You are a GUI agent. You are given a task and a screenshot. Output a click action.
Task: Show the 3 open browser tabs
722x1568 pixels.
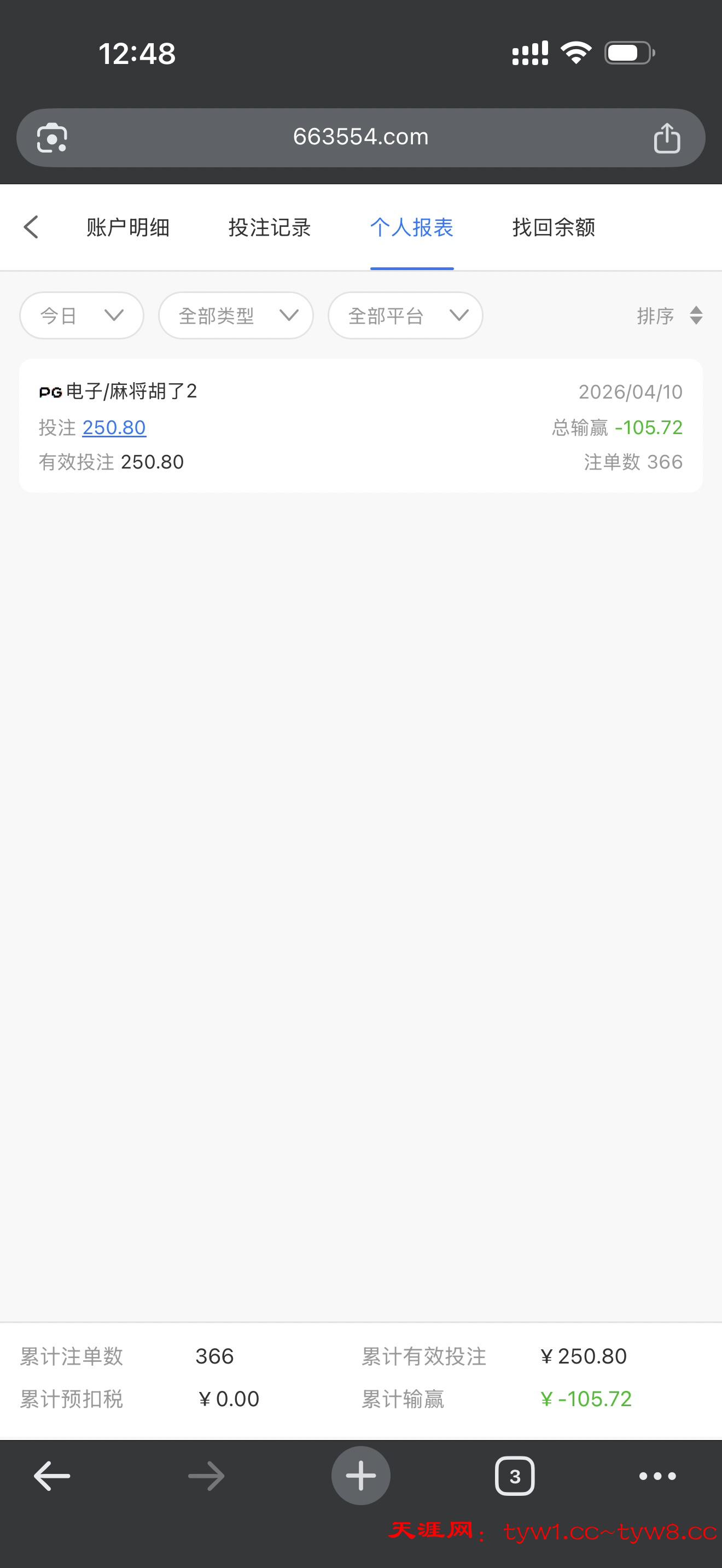click(x=515, y=1476)
